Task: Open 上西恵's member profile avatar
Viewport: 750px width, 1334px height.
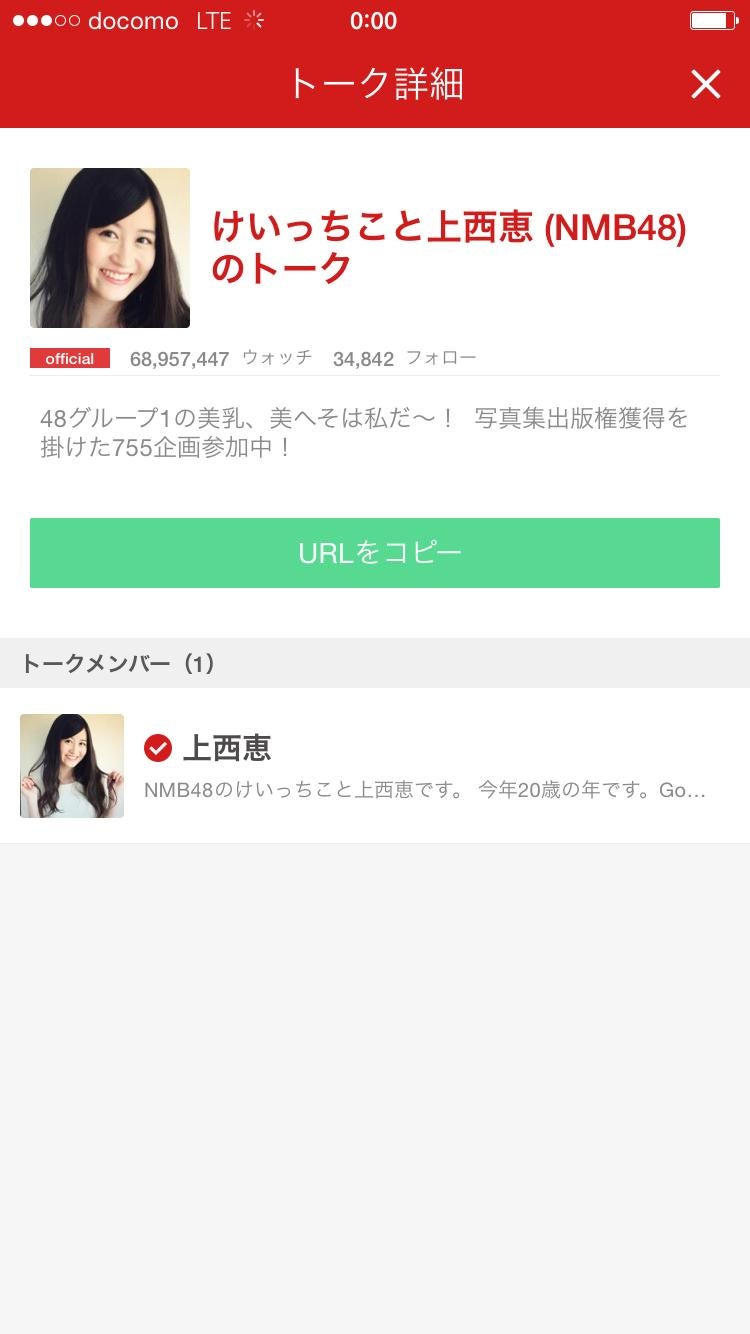Action: [x=71, y=765]
